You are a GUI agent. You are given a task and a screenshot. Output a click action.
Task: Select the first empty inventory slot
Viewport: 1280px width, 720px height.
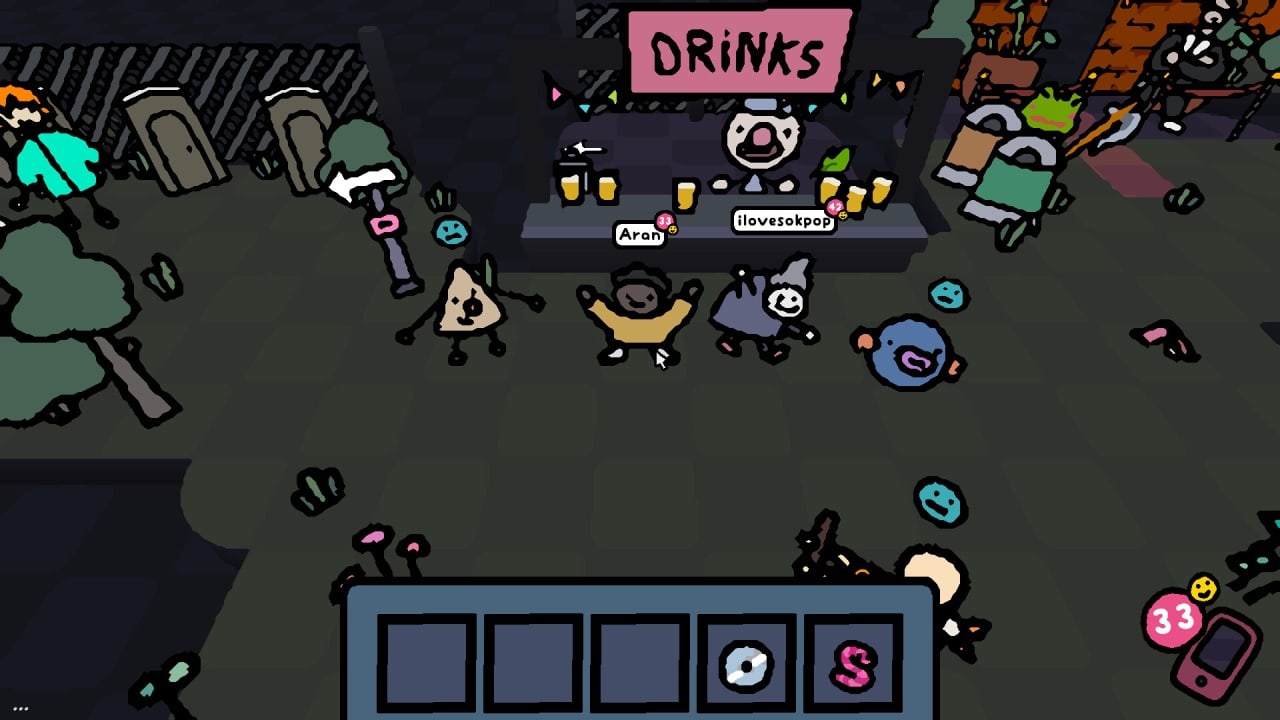click(x=426, y=663)
